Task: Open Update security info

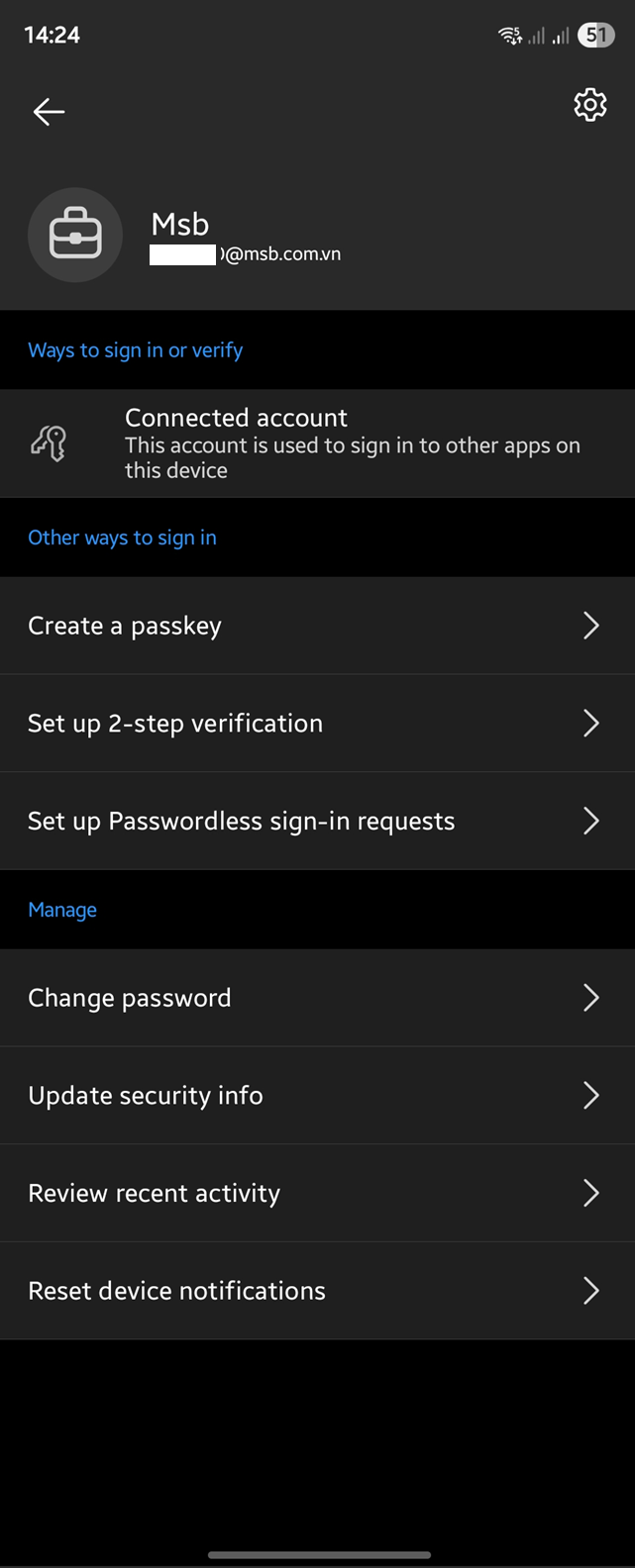Action: pos(317,1096)
